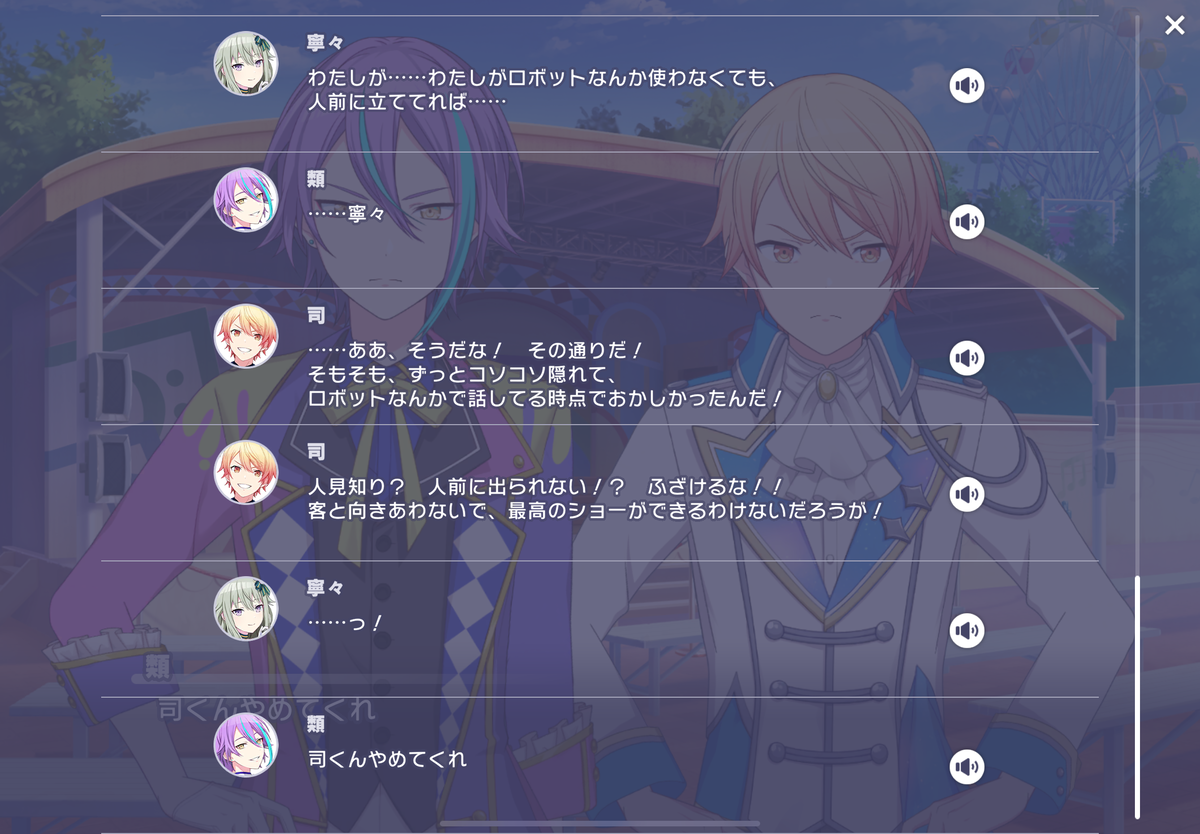Play voice for 寧々's line ……っ!
Viewport: 1200px width, 834px height.
[966, 630]
